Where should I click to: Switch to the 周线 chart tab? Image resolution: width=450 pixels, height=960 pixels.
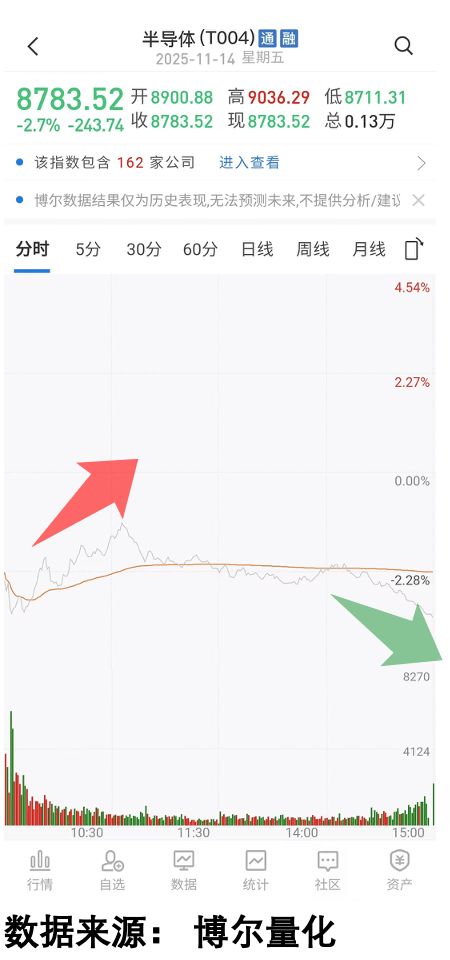tap(313, 249)
